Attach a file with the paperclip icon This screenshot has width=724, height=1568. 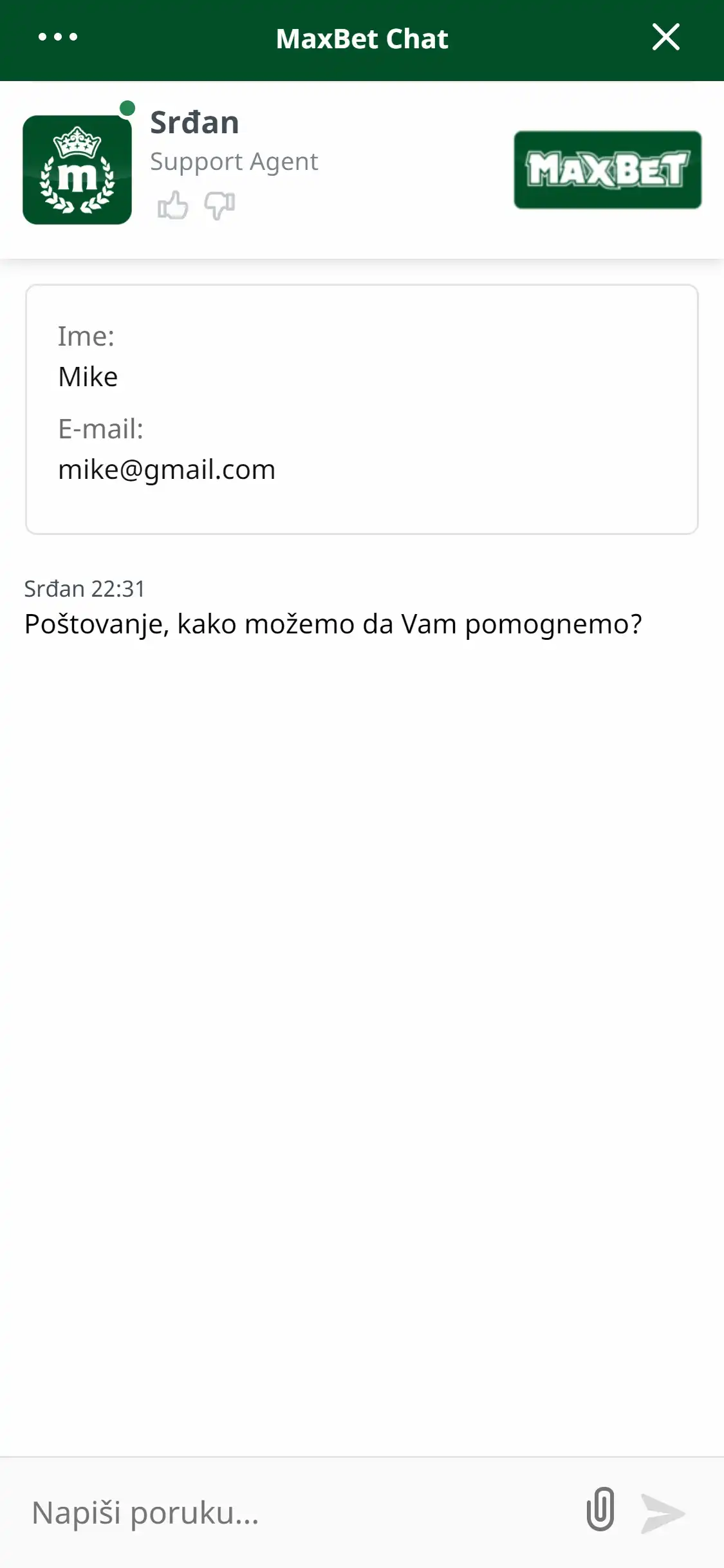(600, 1509)
